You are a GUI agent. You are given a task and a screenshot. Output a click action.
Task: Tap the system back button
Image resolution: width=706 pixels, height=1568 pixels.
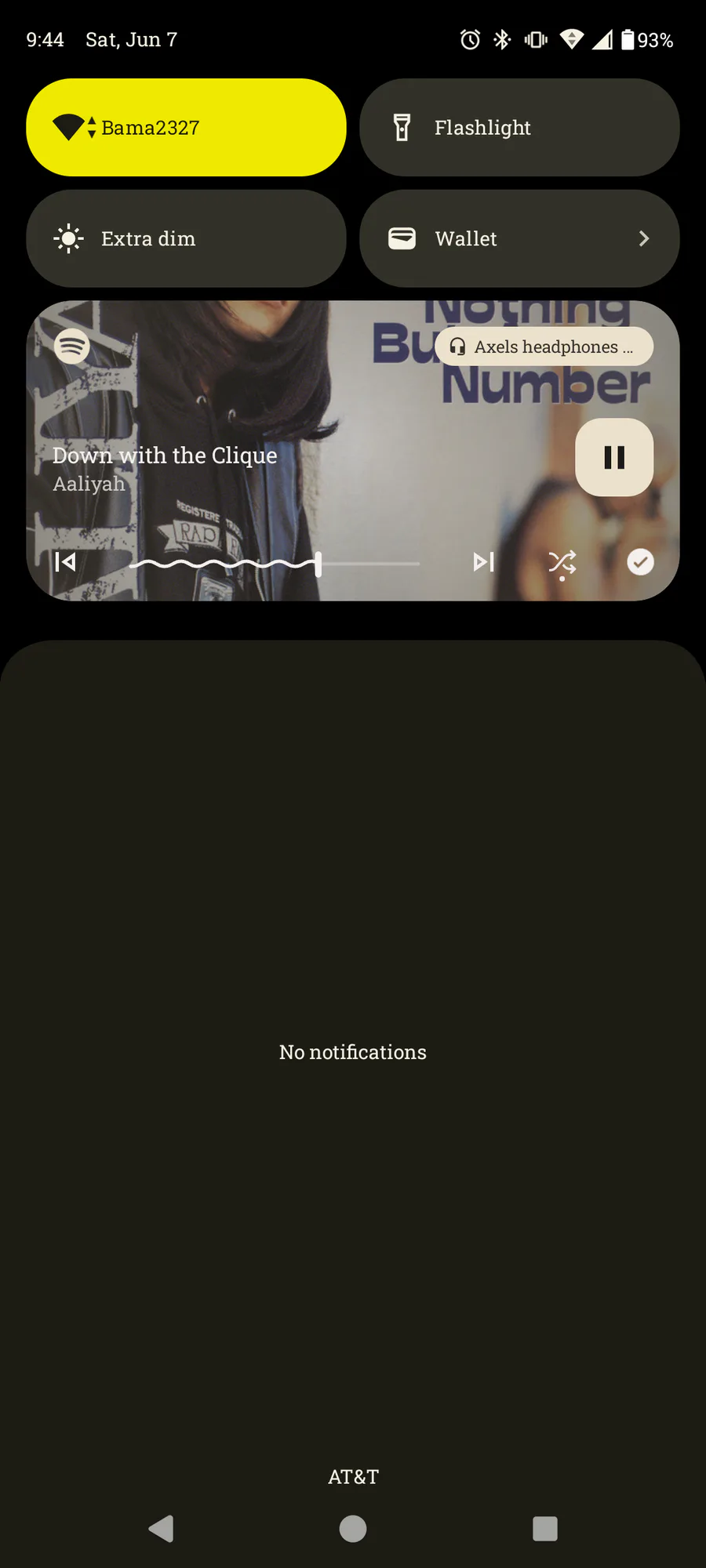point(162,1528)
